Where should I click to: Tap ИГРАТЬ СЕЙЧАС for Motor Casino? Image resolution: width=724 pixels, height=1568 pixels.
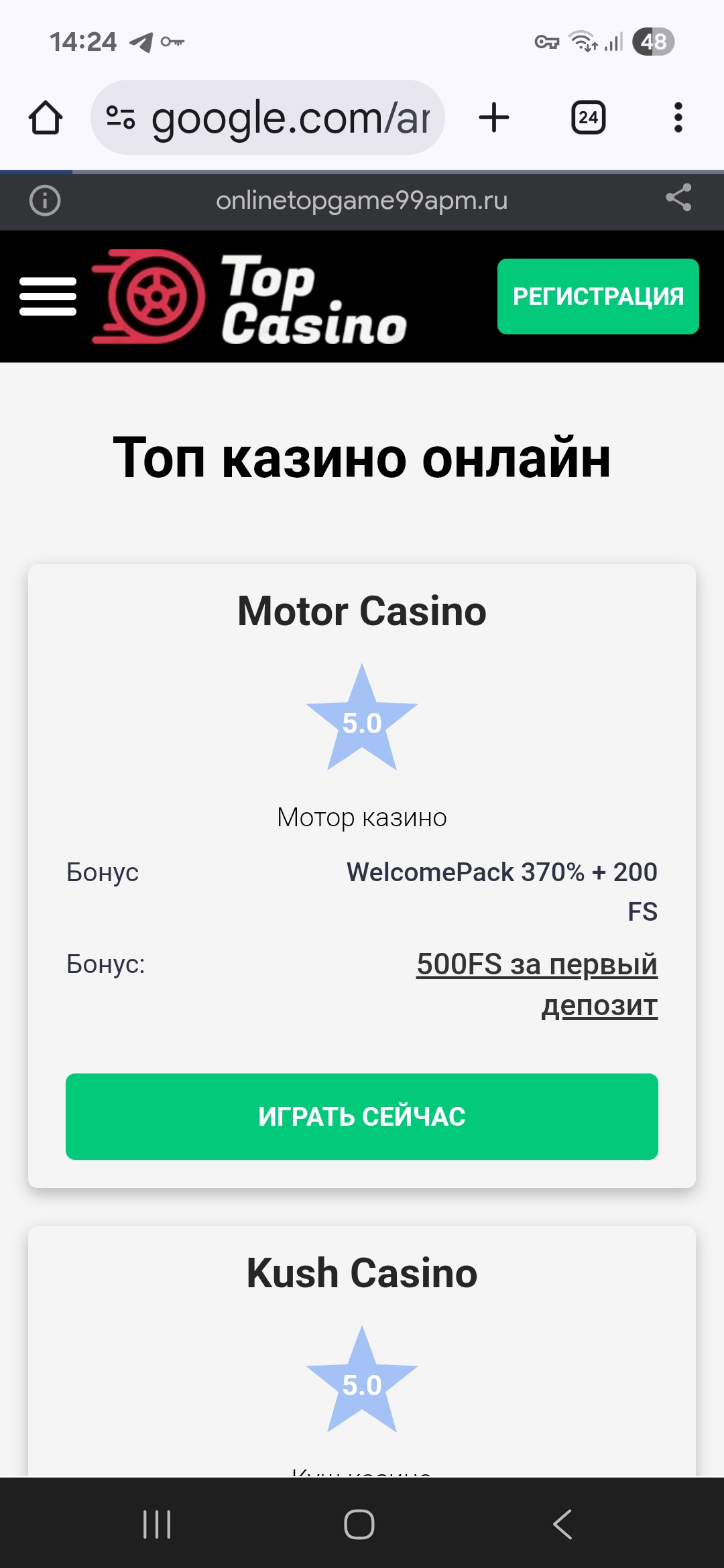361,1116
